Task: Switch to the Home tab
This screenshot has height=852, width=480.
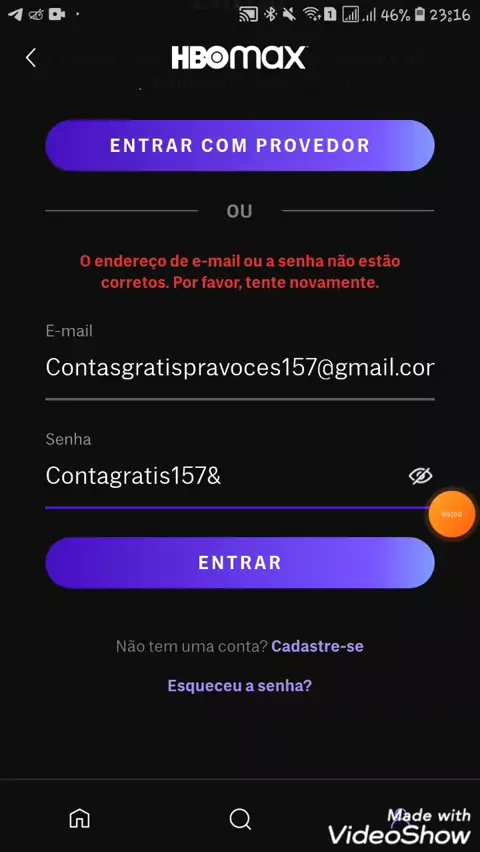Action: 79,818
